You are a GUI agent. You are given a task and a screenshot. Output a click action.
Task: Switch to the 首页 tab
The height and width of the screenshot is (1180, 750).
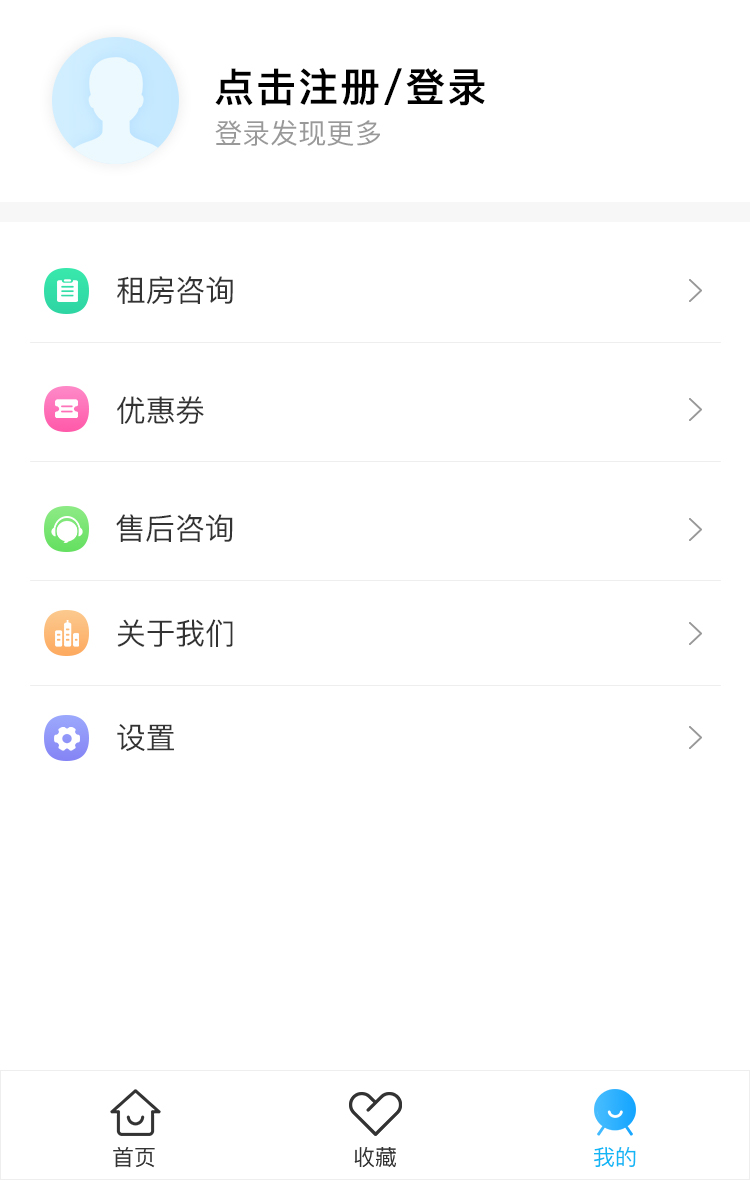[135, 1128]
